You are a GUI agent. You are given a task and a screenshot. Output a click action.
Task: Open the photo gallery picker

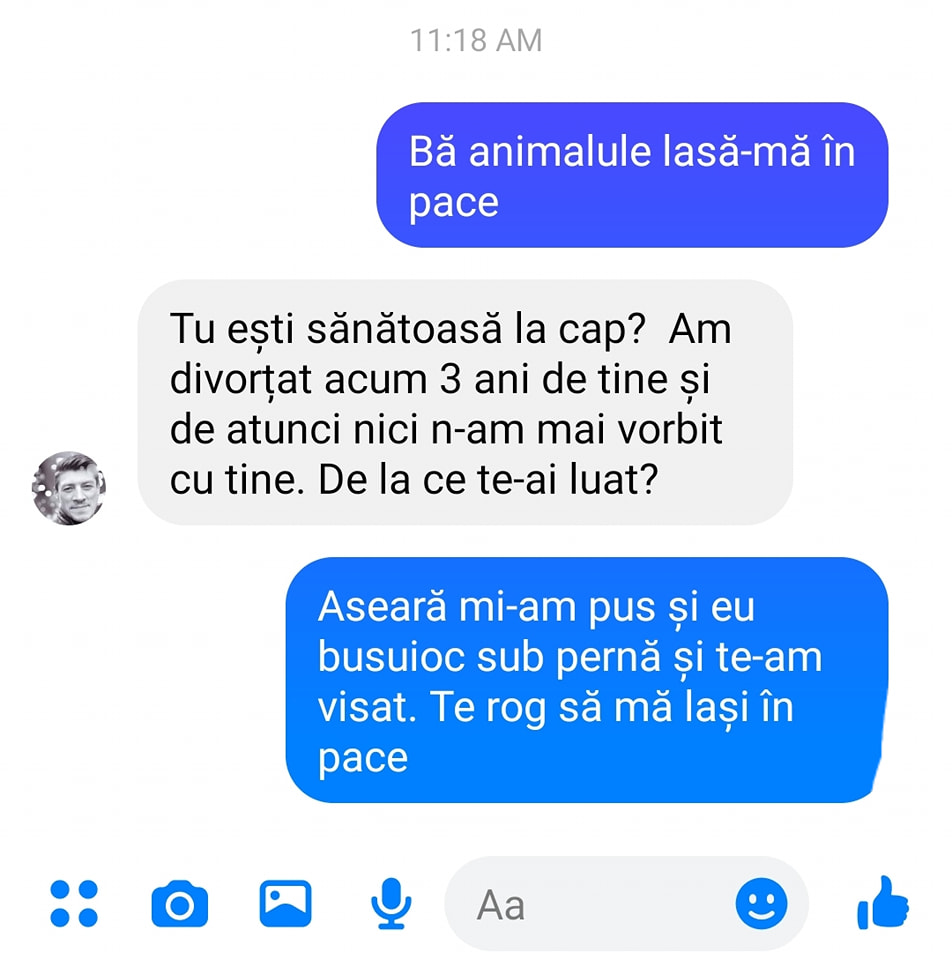click(x=285, y=903)
